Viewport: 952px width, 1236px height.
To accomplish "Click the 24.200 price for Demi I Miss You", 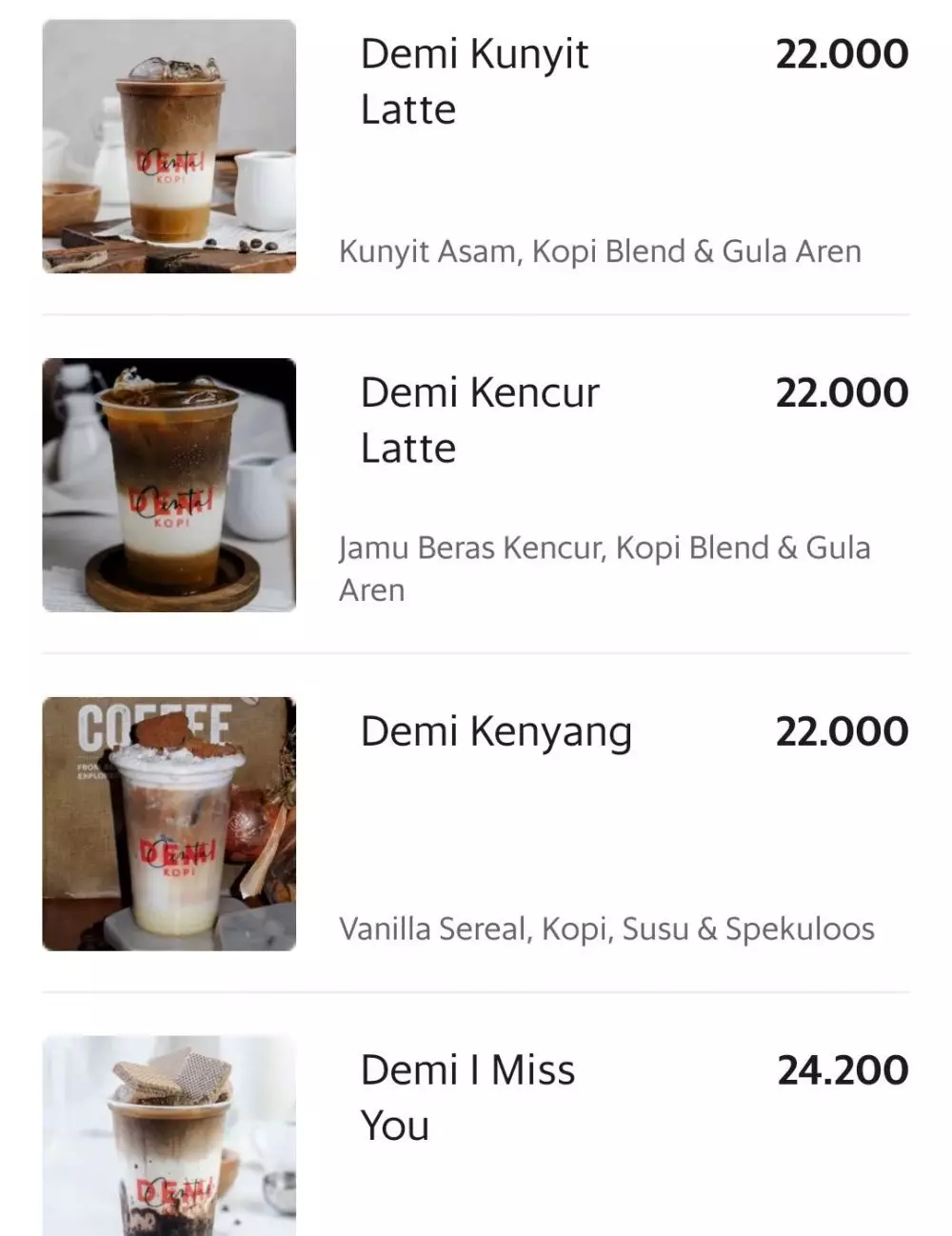I will coord(842,1069).
